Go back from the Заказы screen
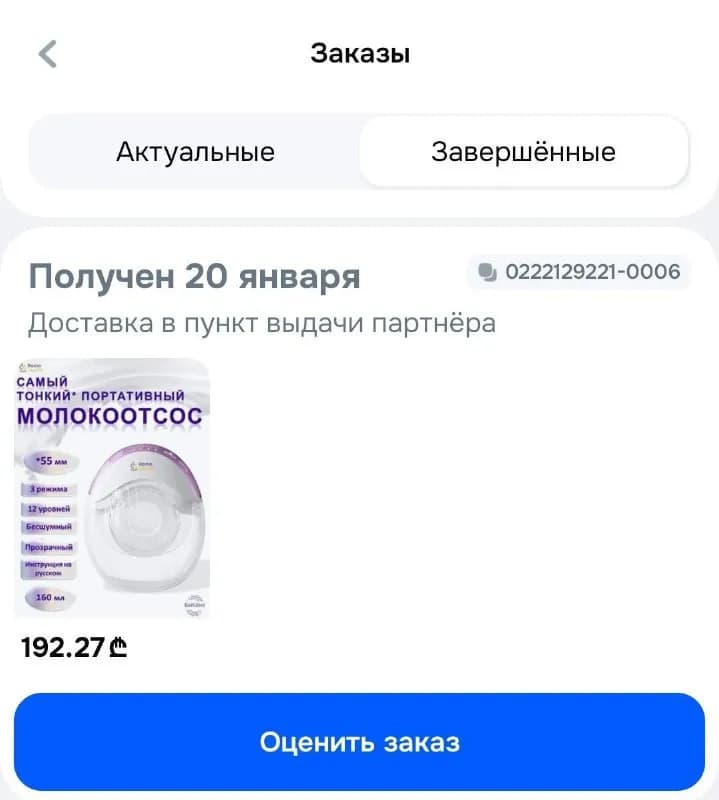This screenshot has height=800, width=719. click(48, 54)
